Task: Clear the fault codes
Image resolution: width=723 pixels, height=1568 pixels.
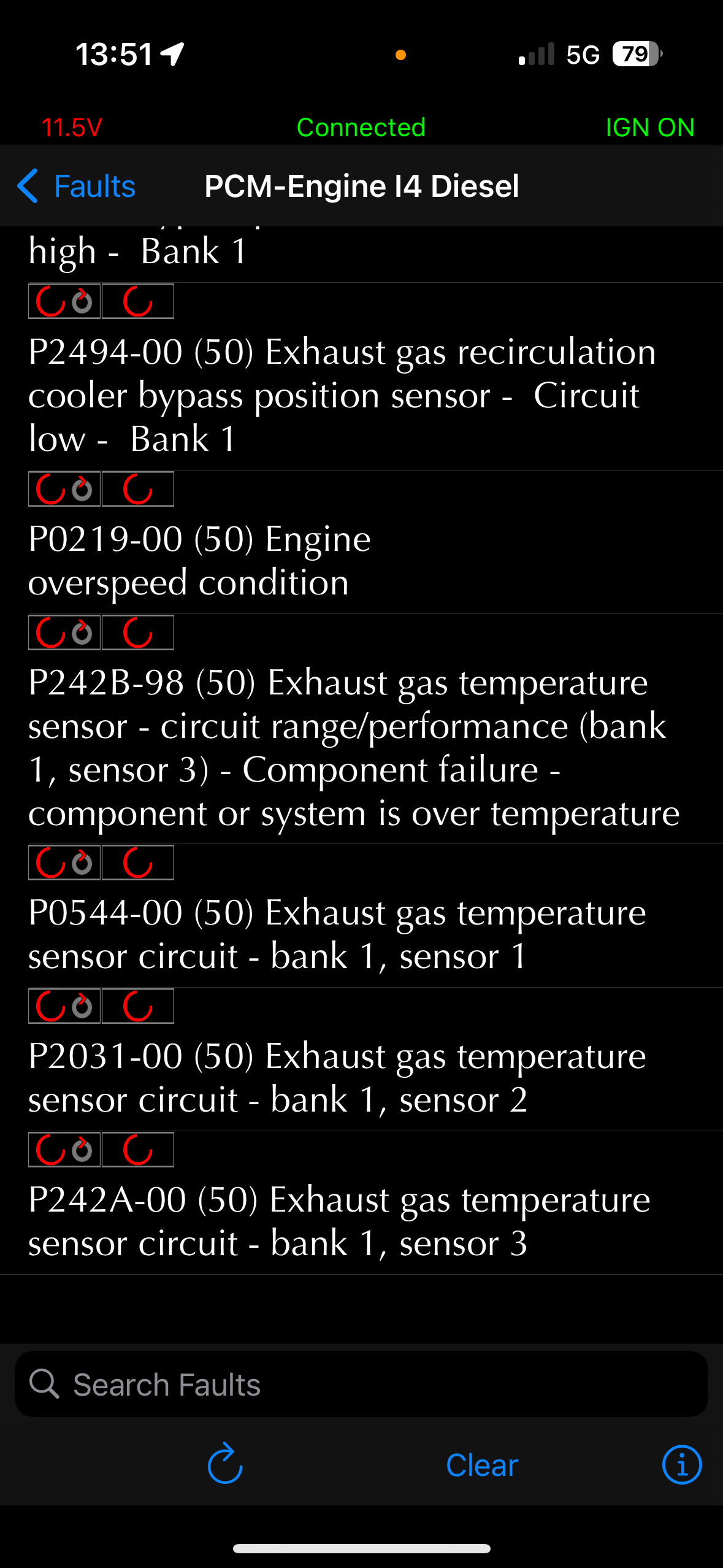Action: click(x=482, y=1465)
